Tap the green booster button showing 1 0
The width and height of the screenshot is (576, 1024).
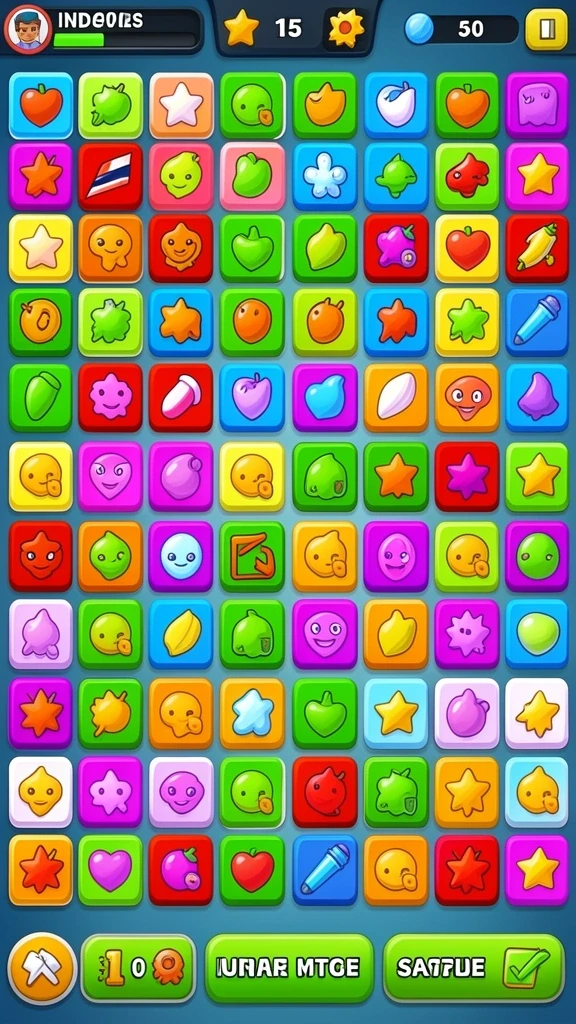pyautogui.click(x=138, y=968)
